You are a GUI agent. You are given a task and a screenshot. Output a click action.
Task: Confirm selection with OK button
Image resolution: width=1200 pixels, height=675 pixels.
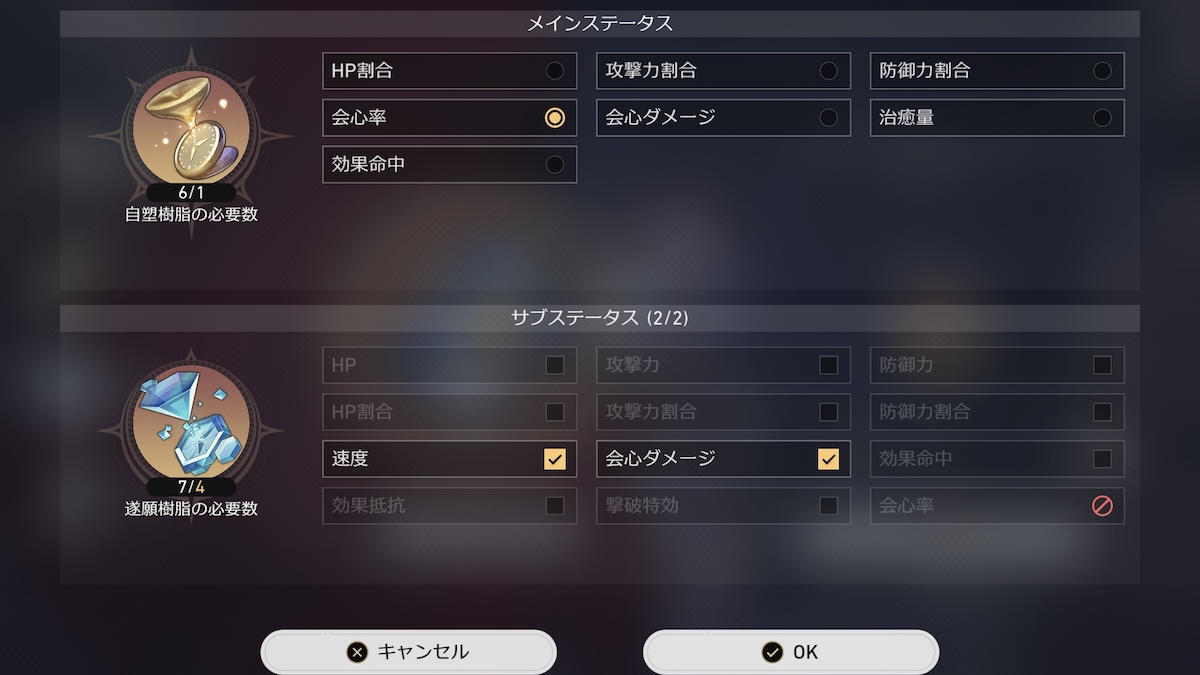(x=790, y=652)
